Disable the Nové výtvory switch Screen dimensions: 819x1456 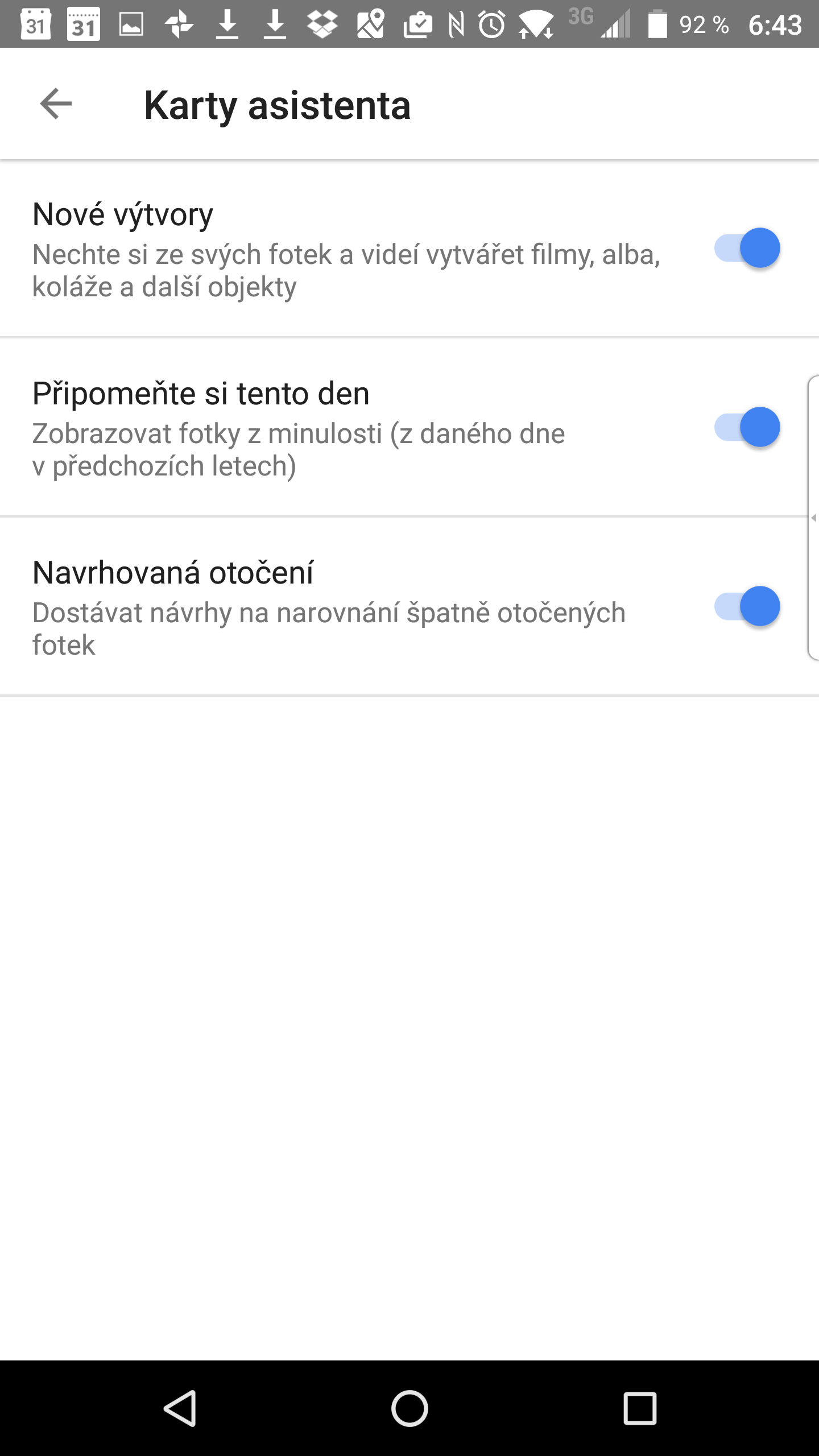coord(747,248)
